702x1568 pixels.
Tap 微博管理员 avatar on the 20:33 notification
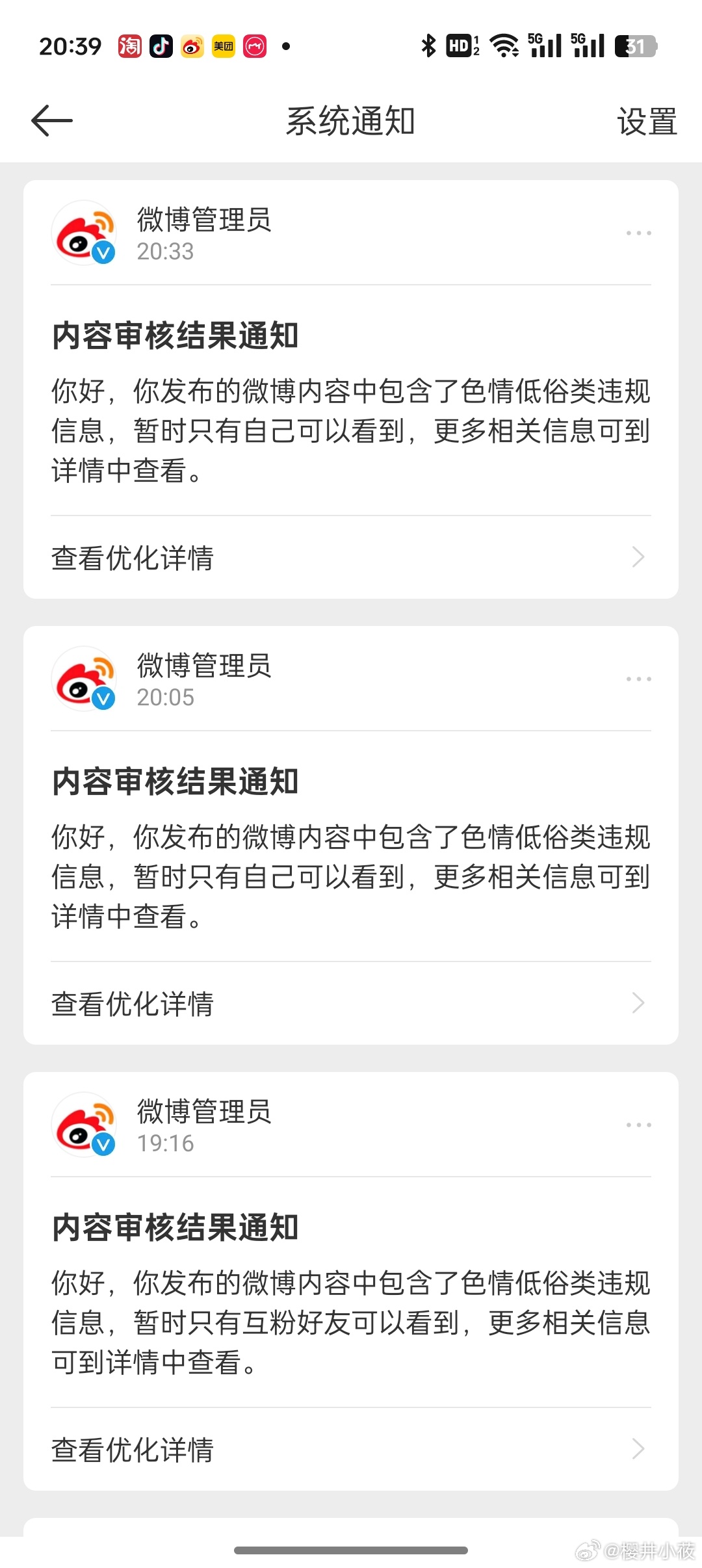[84, 233]
